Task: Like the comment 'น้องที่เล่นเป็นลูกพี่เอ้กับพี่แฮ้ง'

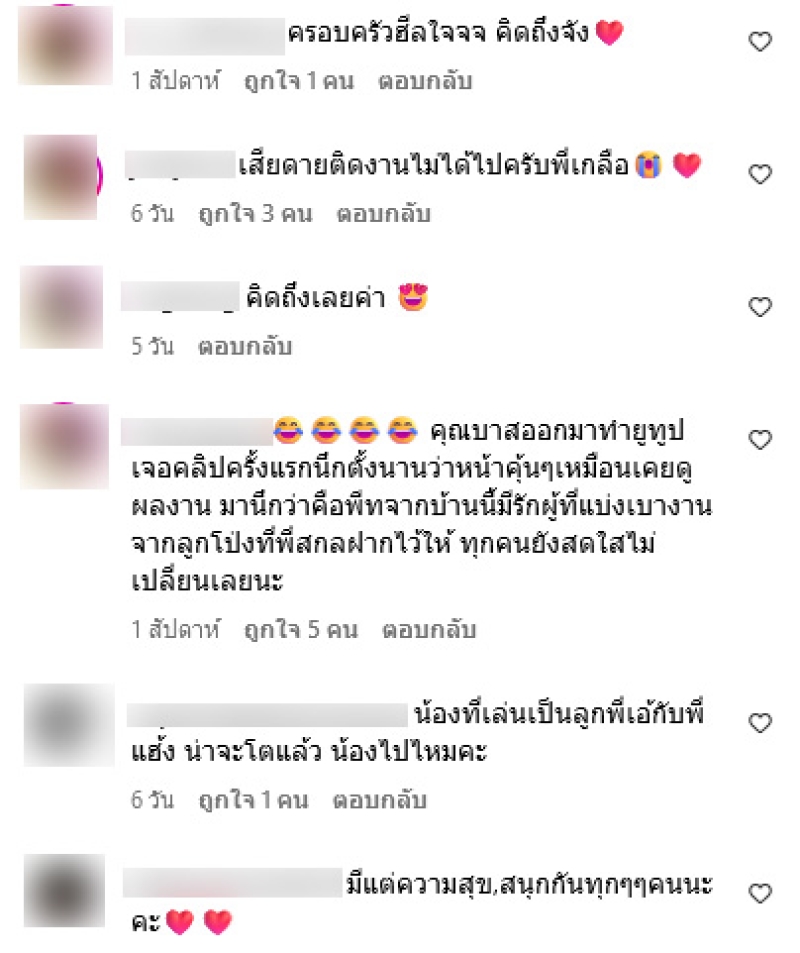Action: (x=760, y=723)
